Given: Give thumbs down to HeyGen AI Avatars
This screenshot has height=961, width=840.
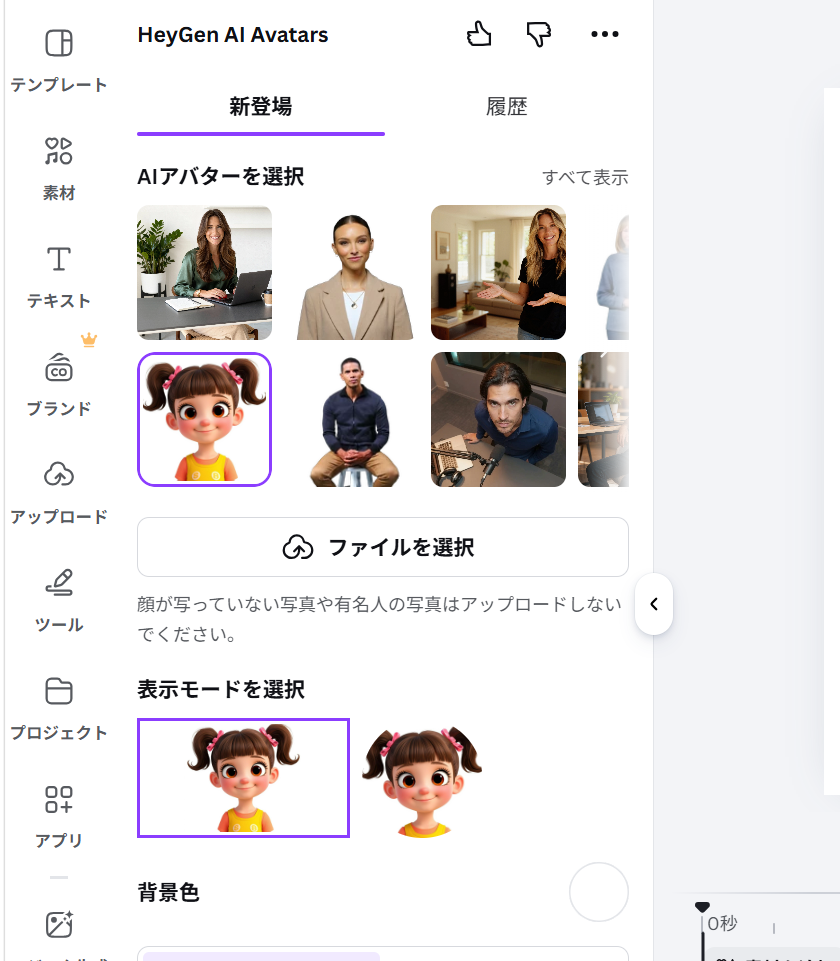Looking at the screenshot, I should pyautogui.click(x=539, y=34).
